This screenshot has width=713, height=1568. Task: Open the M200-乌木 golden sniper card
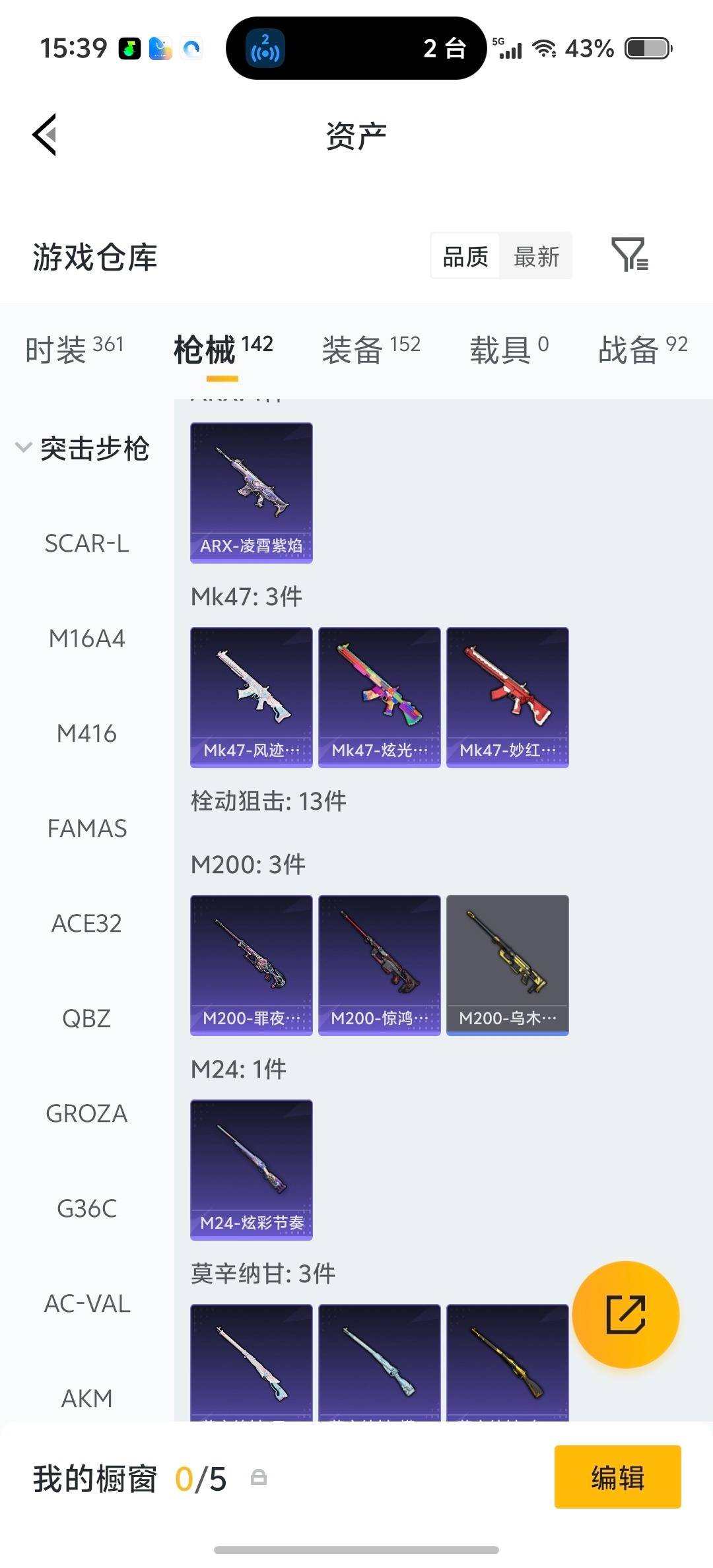[x=506, y=960]
